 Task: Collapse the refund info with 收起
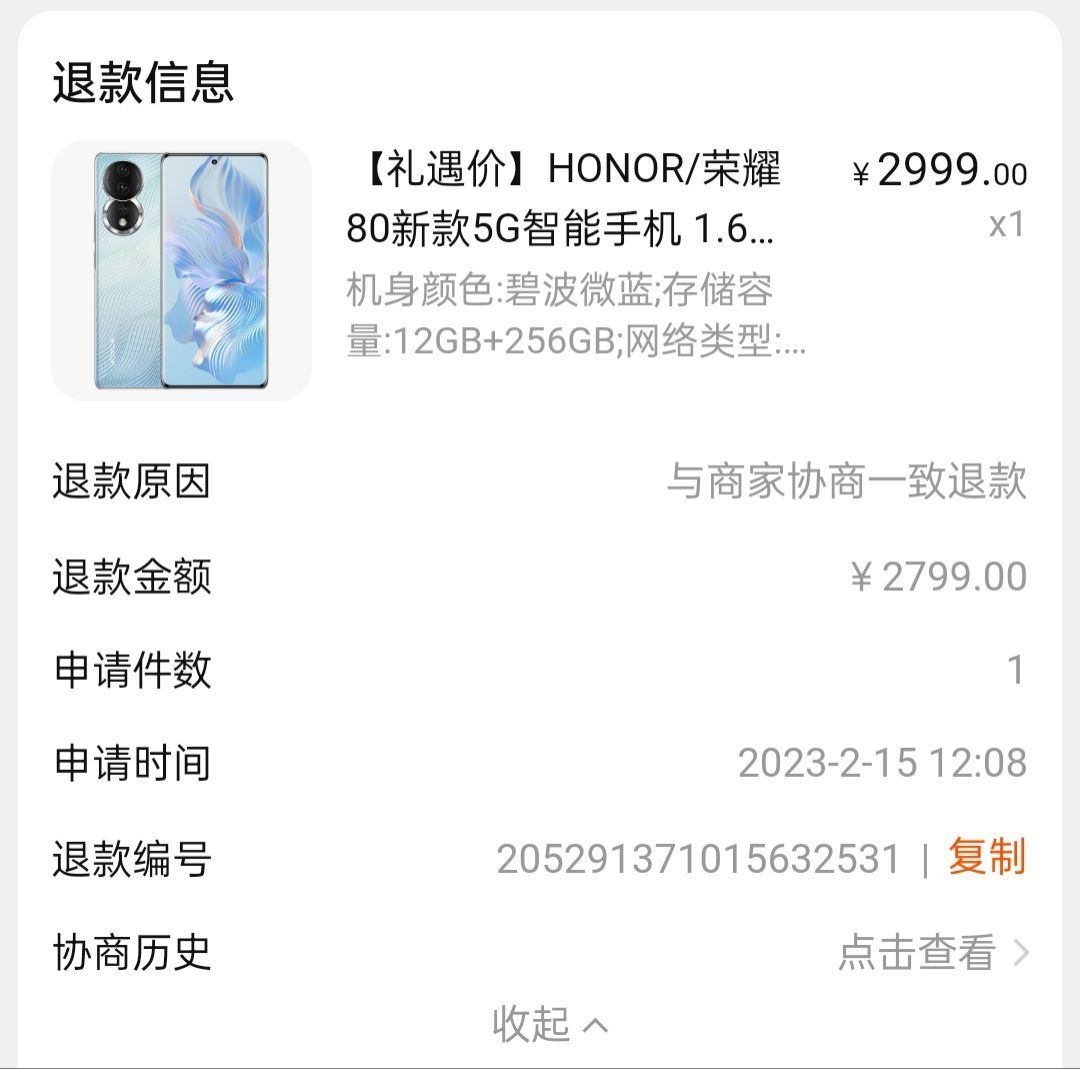[x=548, y=1024]
